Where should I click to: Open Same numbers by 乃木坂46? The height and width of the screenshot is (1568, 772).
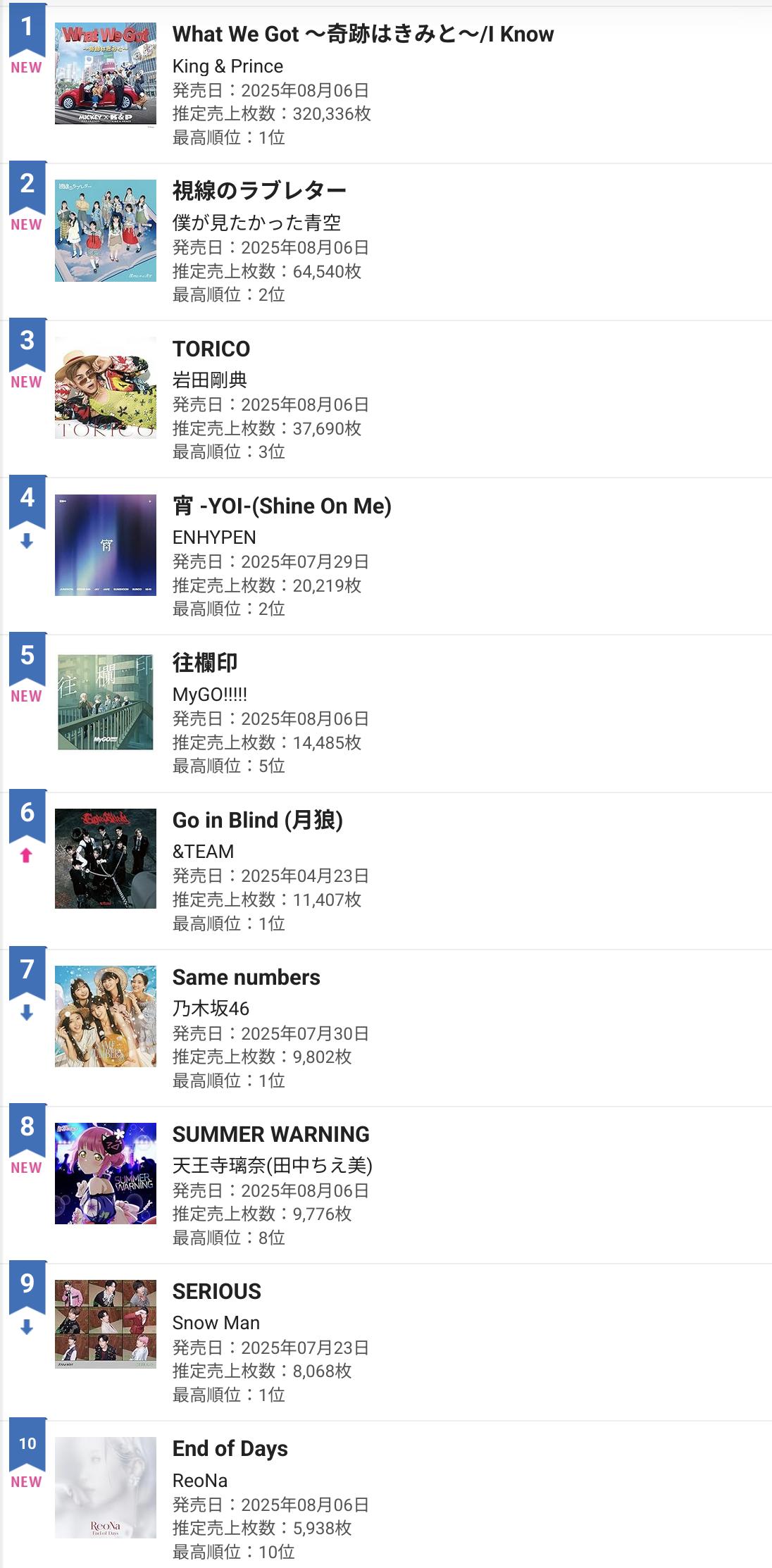[x=247, y=977]
